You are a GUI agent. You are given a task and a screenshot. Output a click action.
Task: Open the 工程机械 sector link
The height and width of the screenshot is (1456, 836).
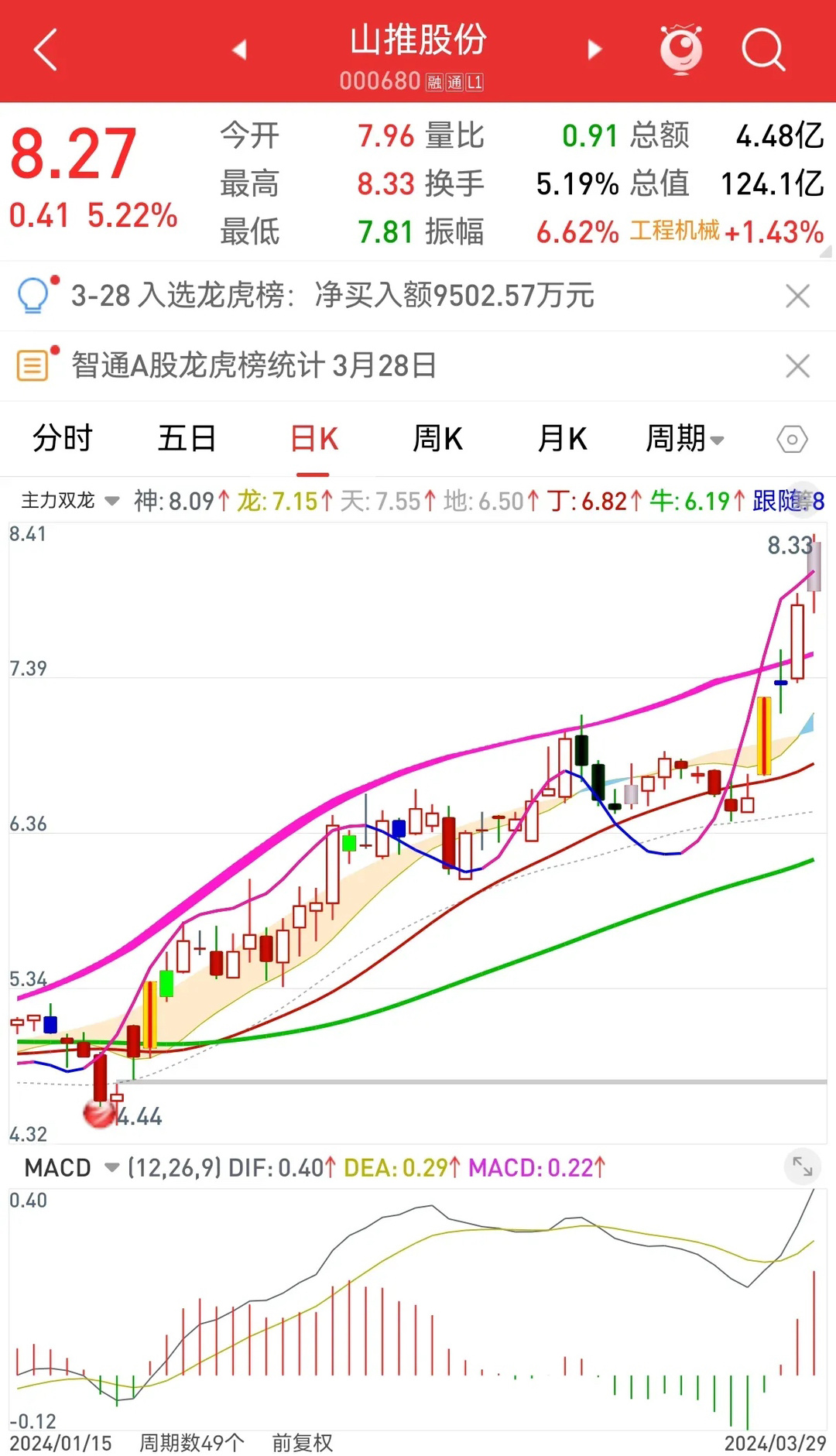click(x=674, y=231)
